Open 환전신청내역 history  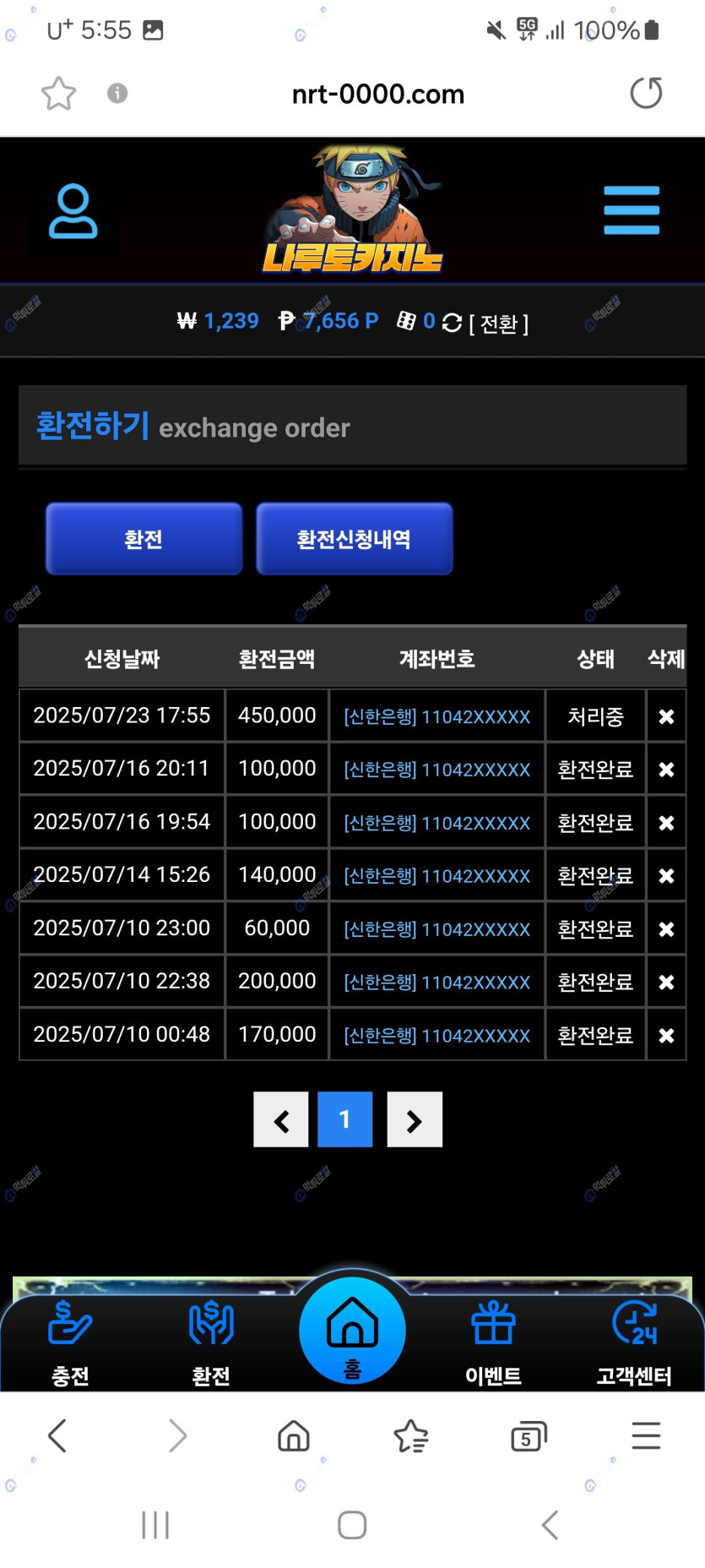coord(354,539)
